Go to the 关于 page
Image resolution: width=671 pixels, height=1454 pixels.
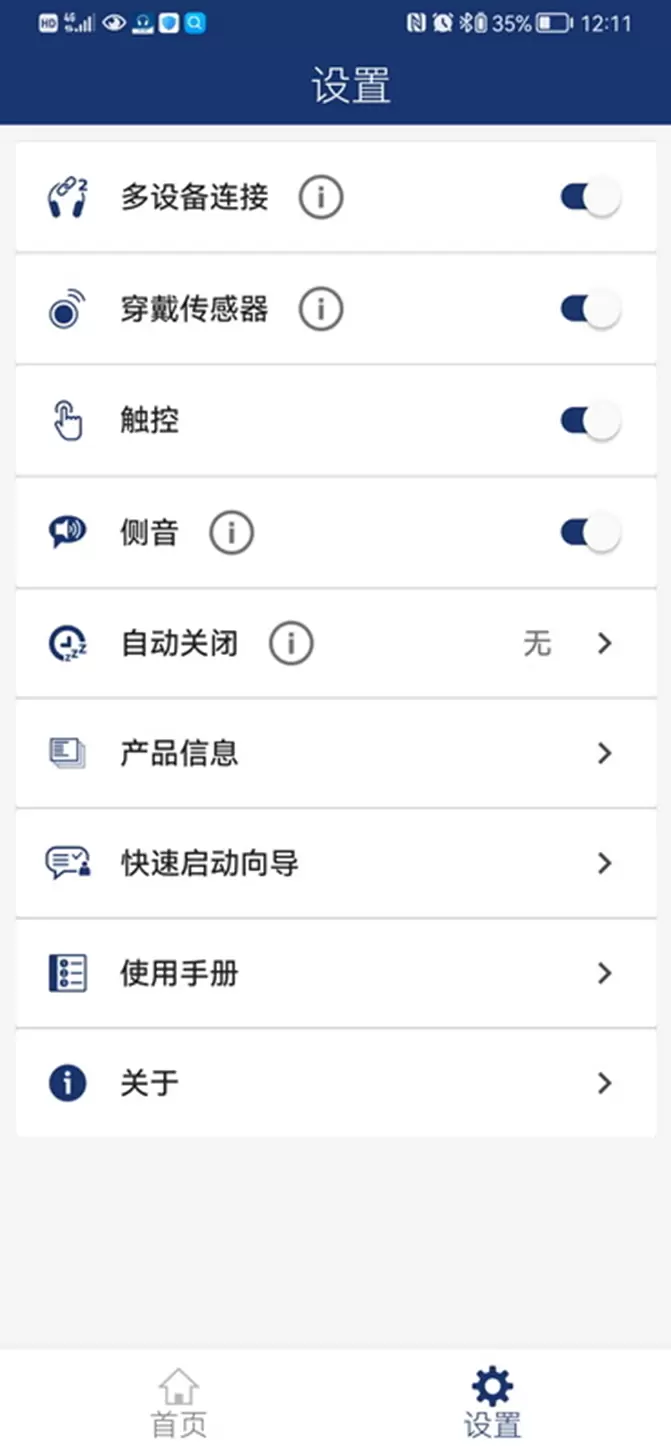click(336, 1083)
